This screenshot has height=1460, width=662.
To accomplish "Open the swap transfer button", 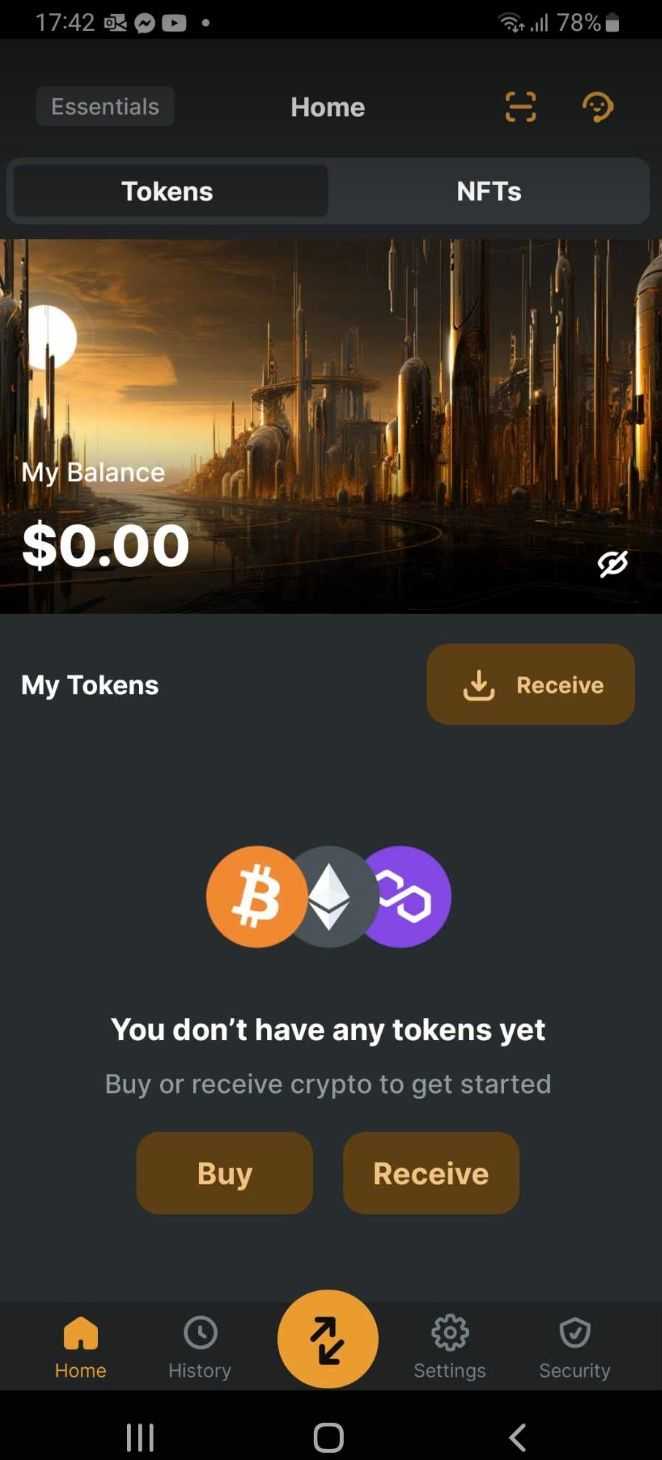I will tap(328, 1339).
